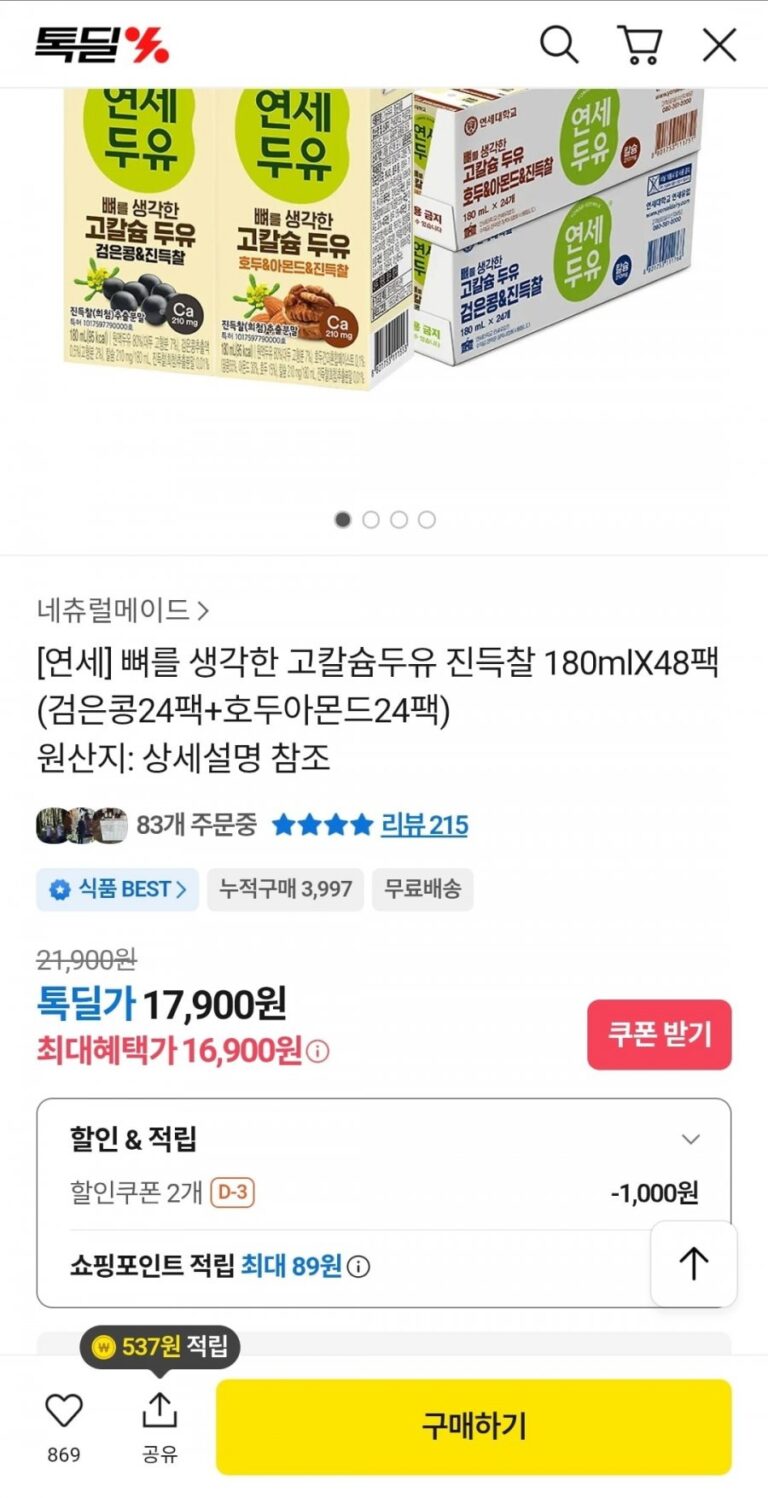Open the 네츄럴메이드 brand store
This screenshot has height=1498, width=768.
(123, 609)
